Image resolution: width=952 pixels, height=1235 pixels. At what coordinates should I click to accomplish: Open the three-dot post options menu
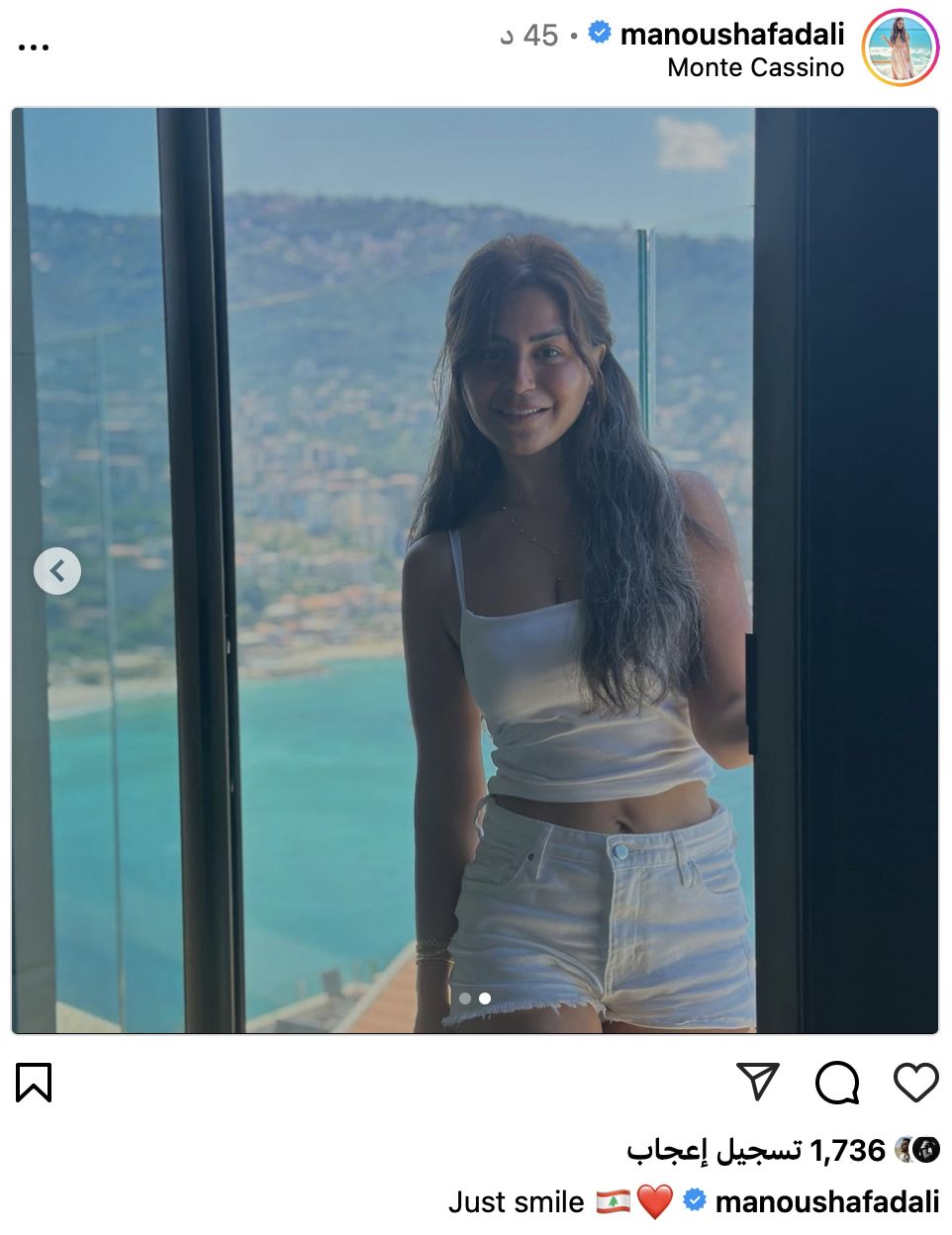point(34,47)
